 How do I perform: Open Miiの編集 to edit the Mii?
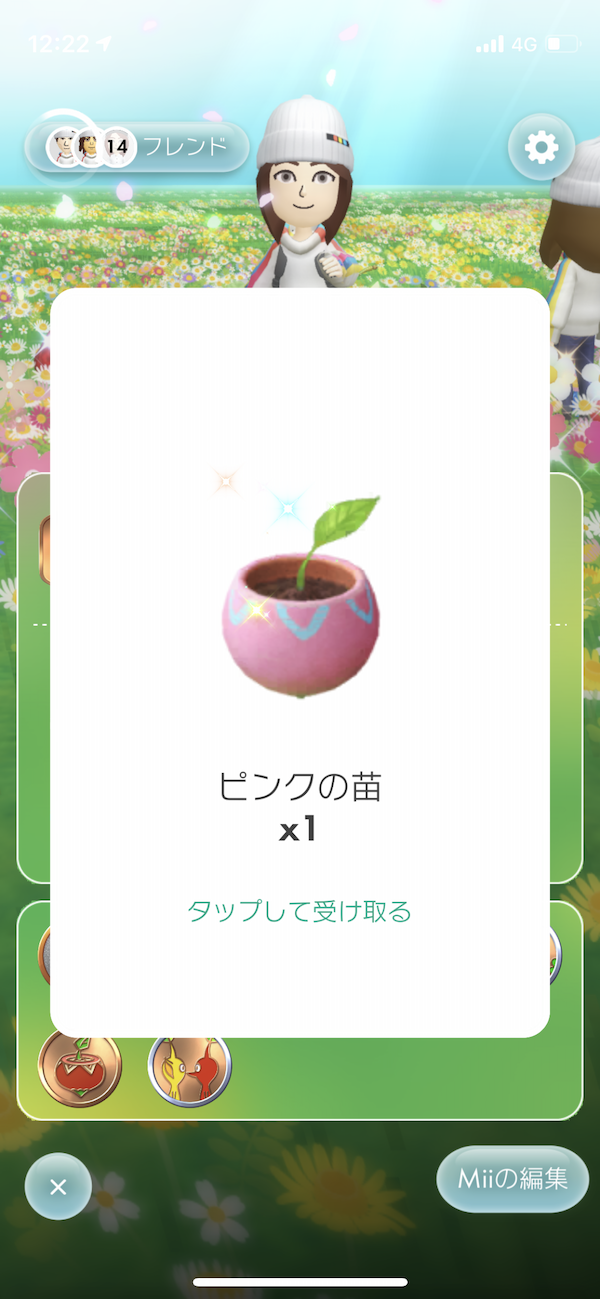coord(512,1178)
